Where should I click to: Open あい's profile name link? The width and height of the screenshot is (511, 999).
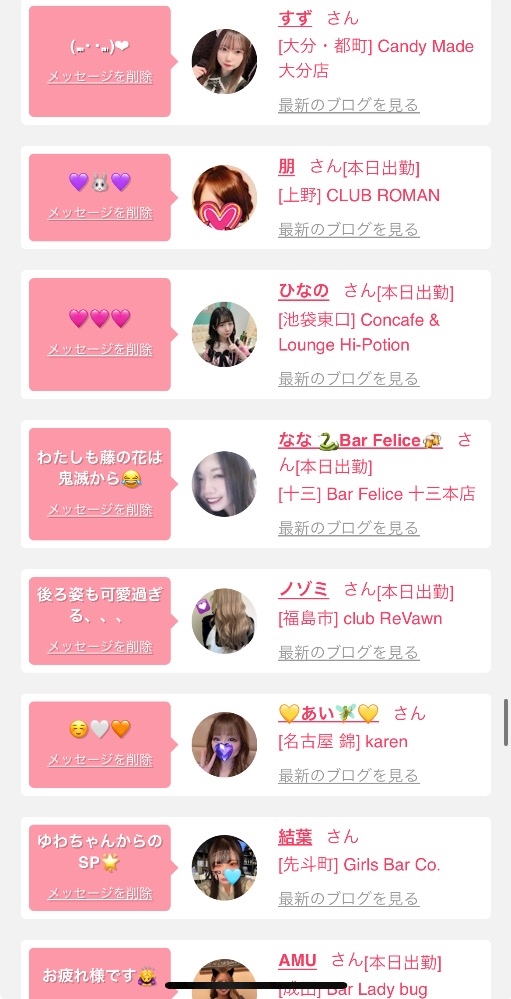click(329, 714)
